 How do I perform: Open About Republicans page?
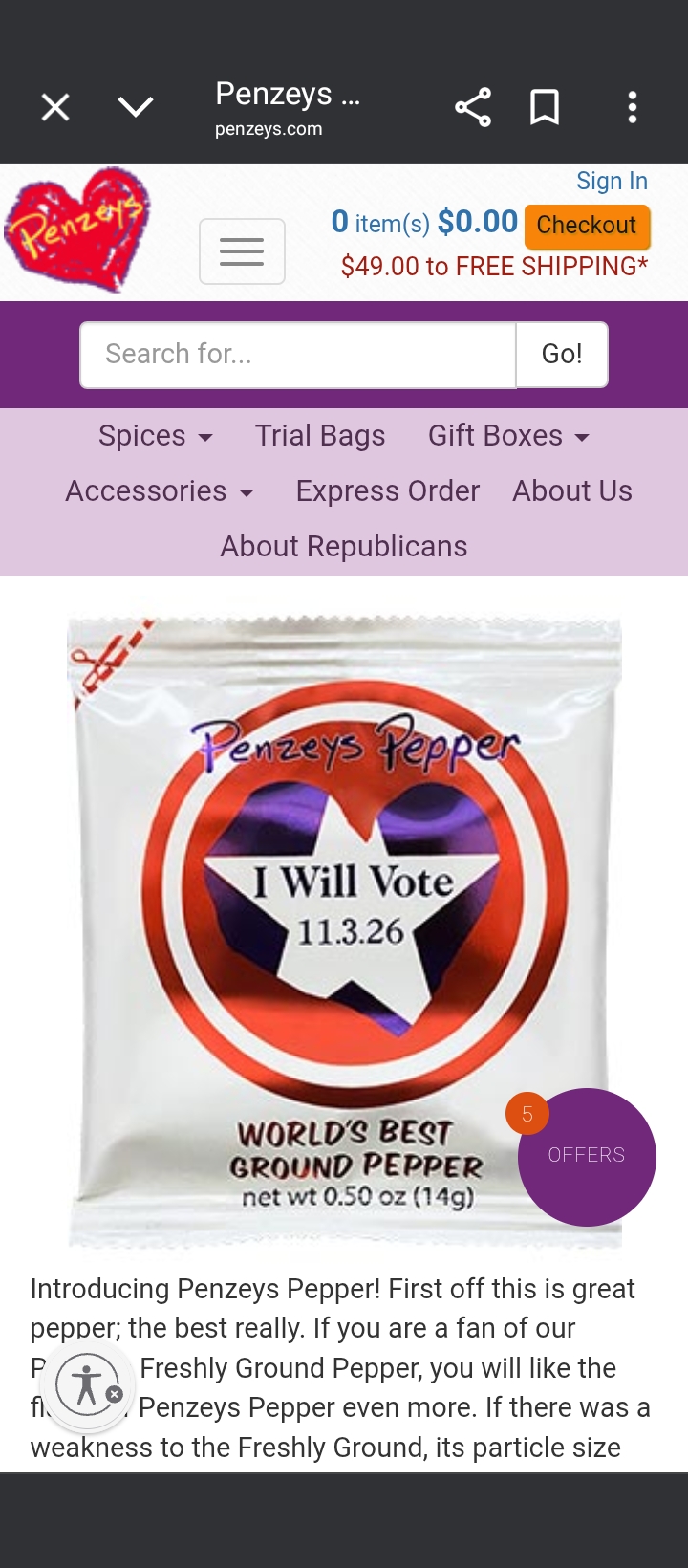point(344,547)
